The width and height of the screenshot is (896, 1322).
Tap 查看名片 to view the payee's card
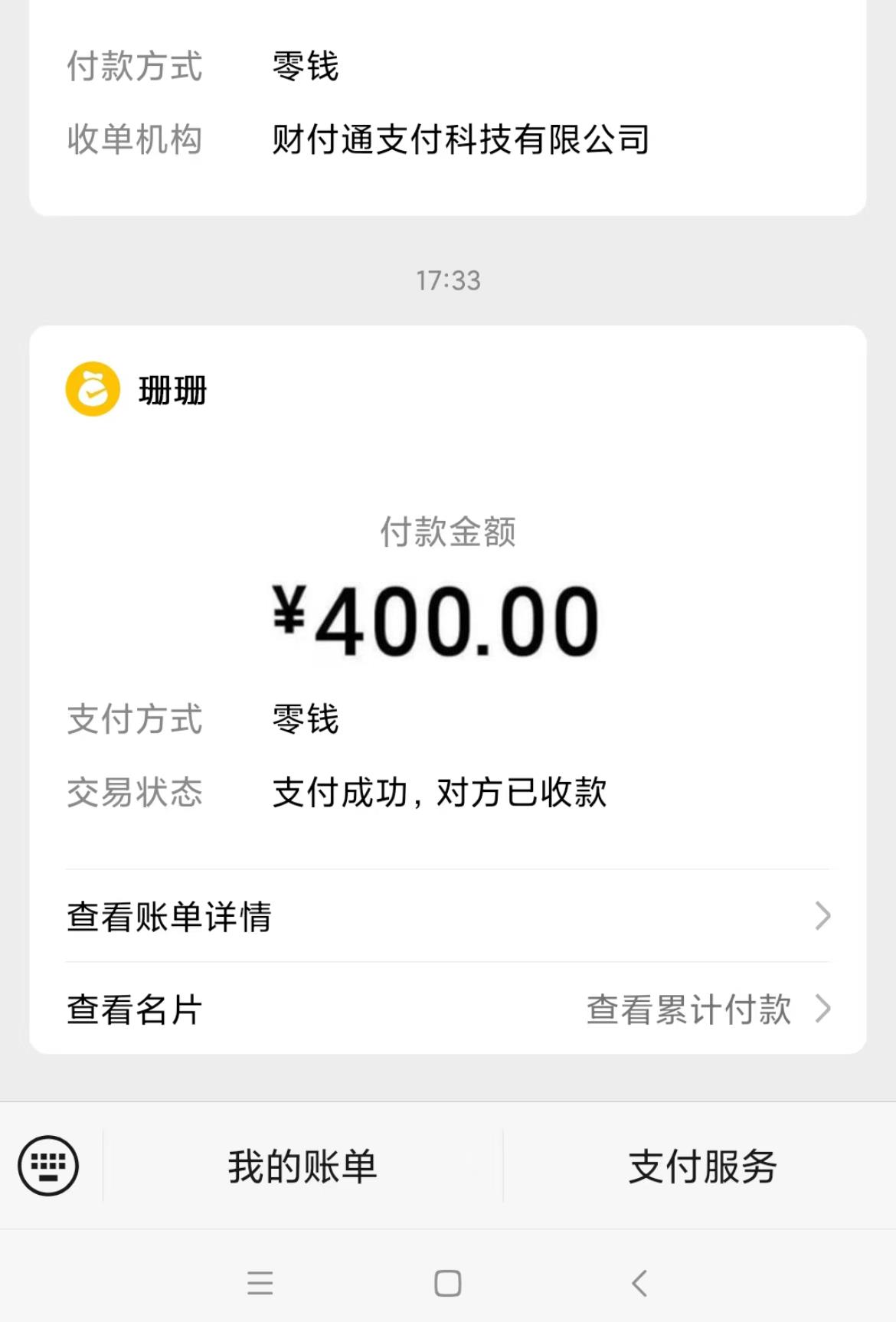pyautogui.click(x=135, y=1009)
